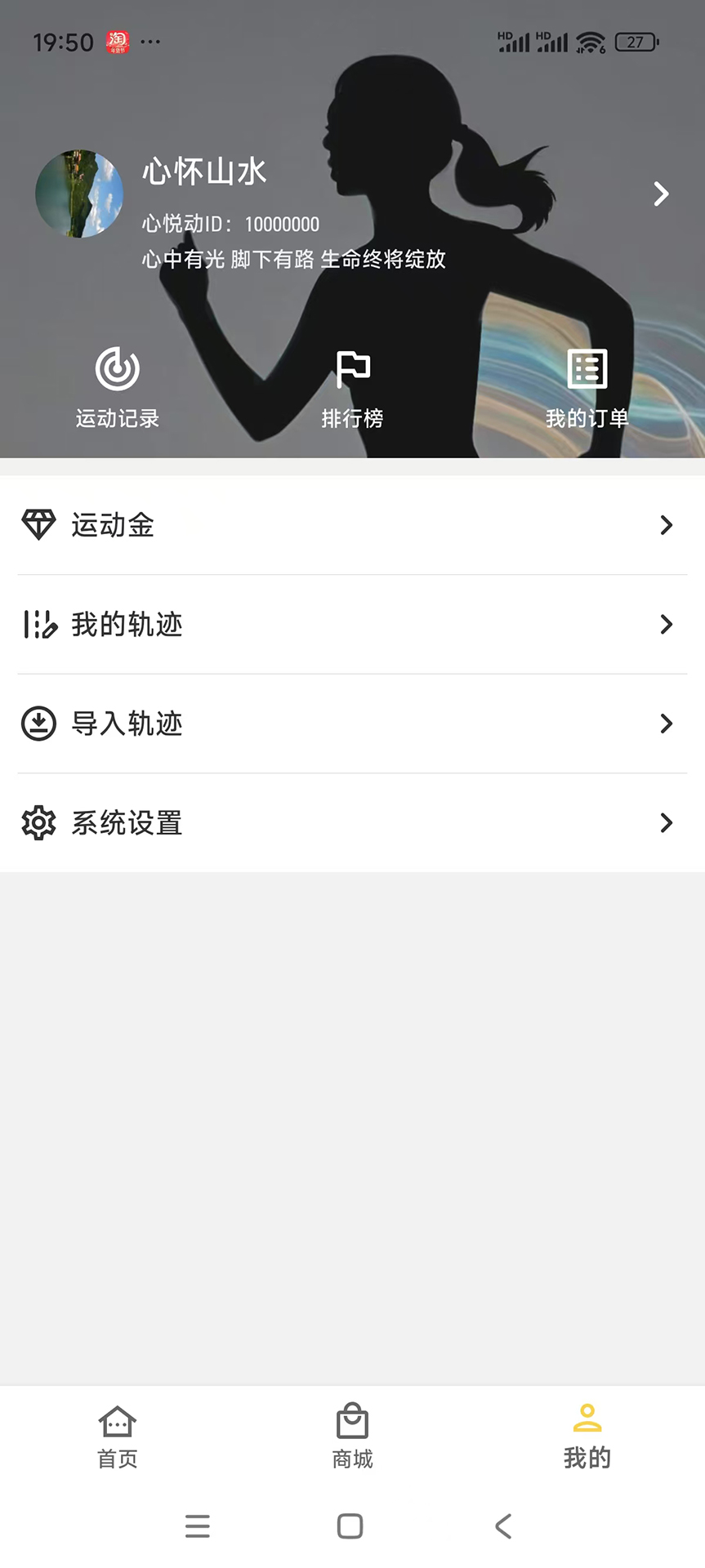Click the username 心怀山水
Viewport: 705px width, 1568px height.
point(203,172)
